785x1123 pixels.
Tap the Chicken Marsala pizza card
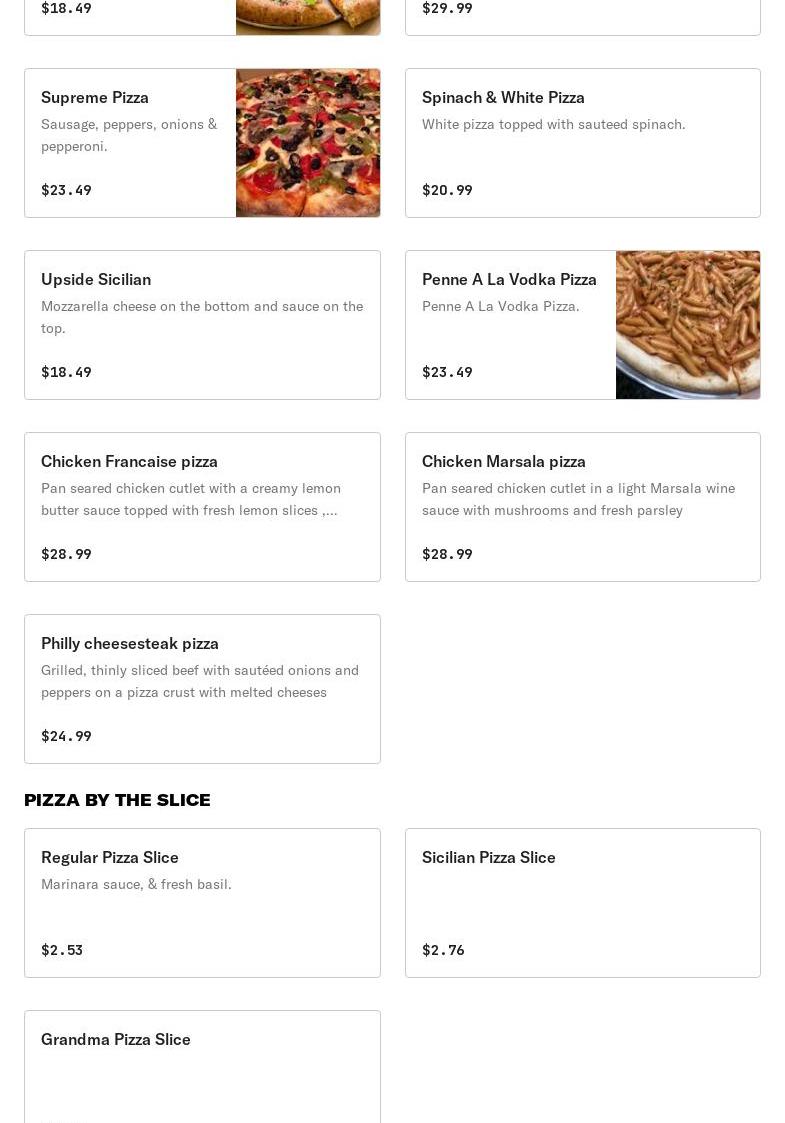(582, 507)
